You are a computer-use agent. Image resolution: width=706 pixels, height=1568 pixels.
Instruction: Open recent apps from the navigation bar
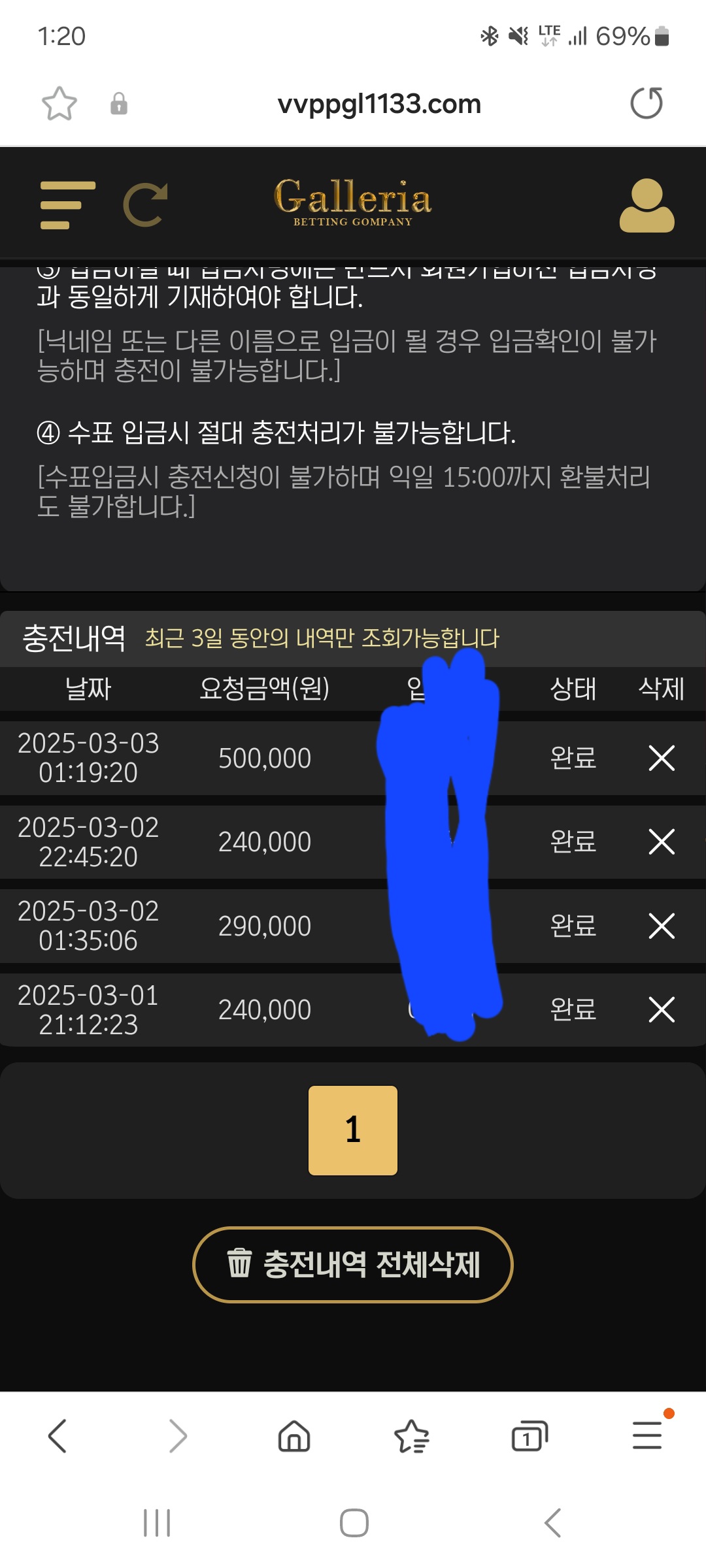[157, 1523]
